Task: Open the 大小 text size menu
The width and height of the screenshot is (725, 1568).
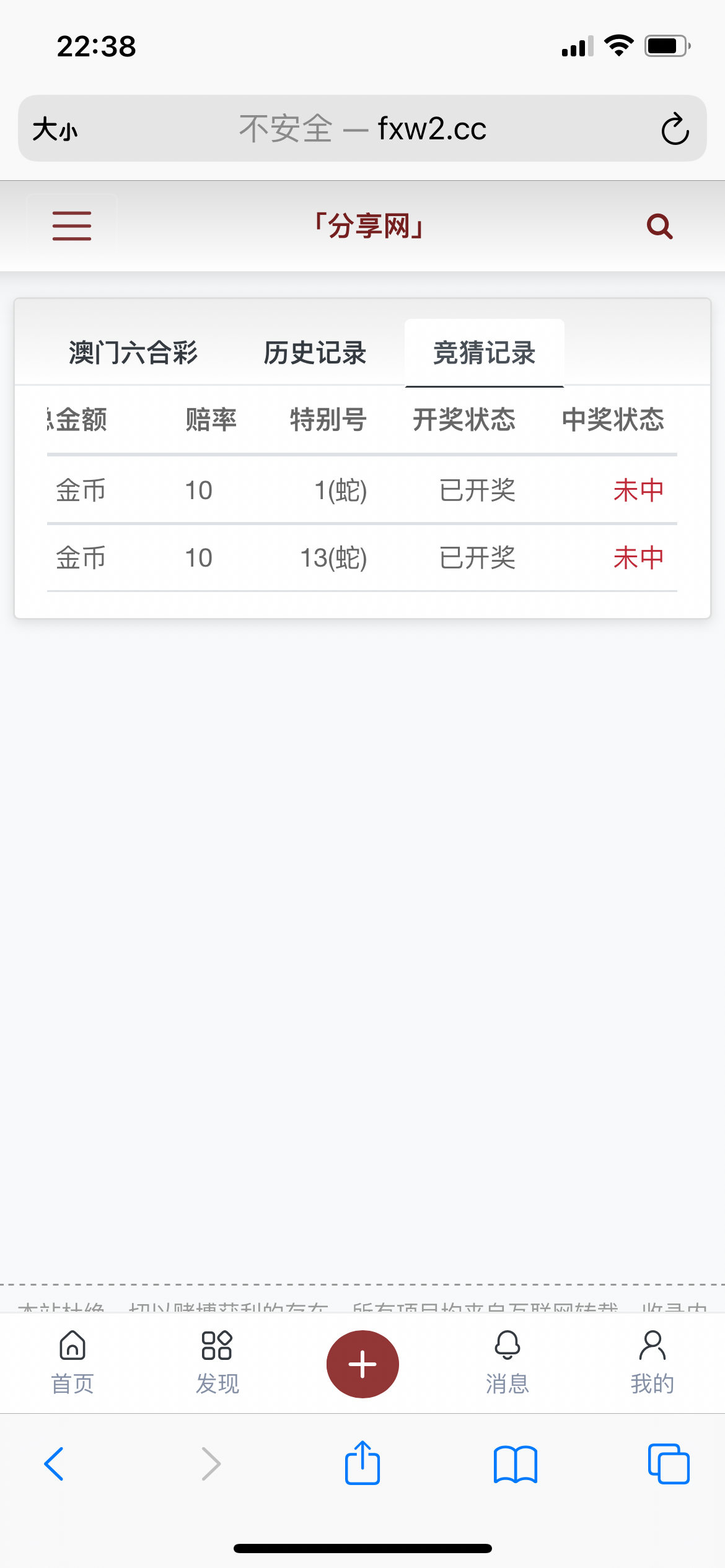Action: pos(55,129)
